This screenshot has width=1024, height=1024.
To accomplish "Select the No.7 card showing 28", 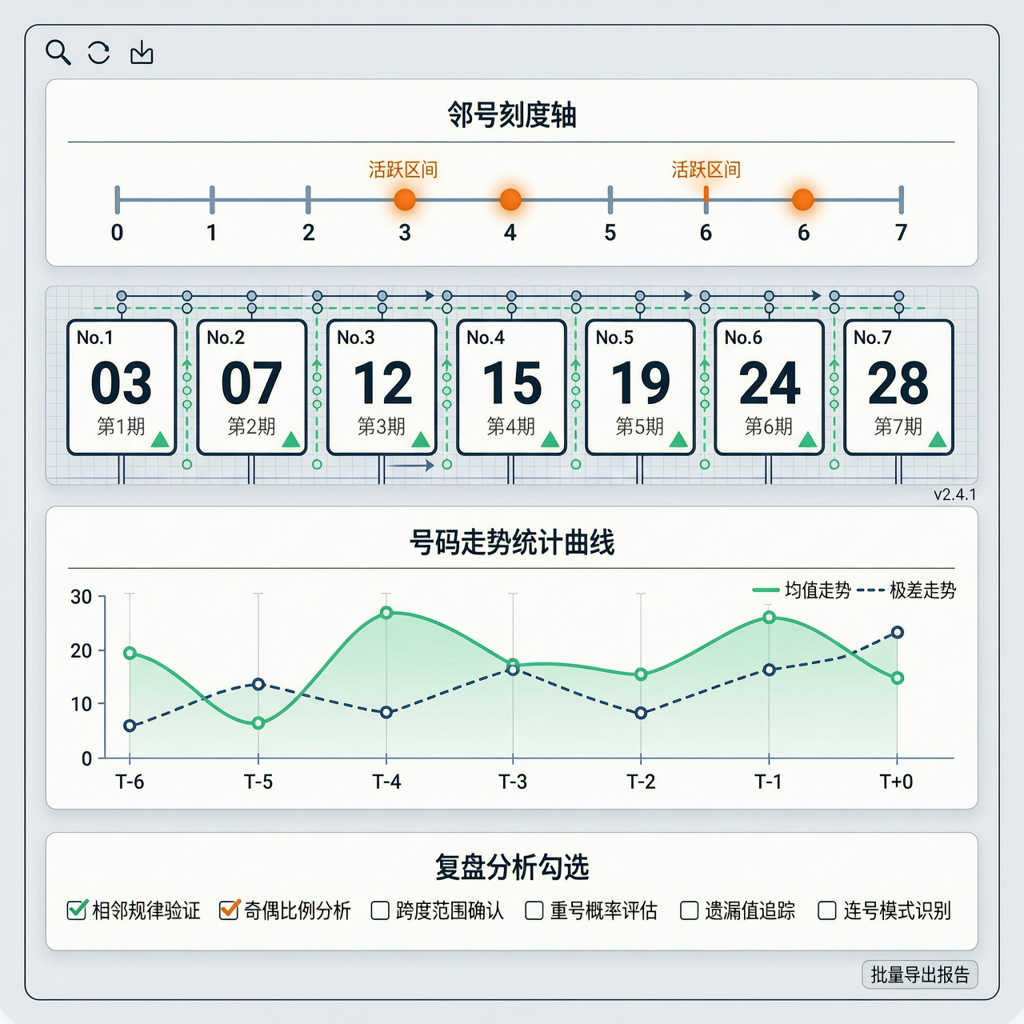I will click(x=899, y=387).
